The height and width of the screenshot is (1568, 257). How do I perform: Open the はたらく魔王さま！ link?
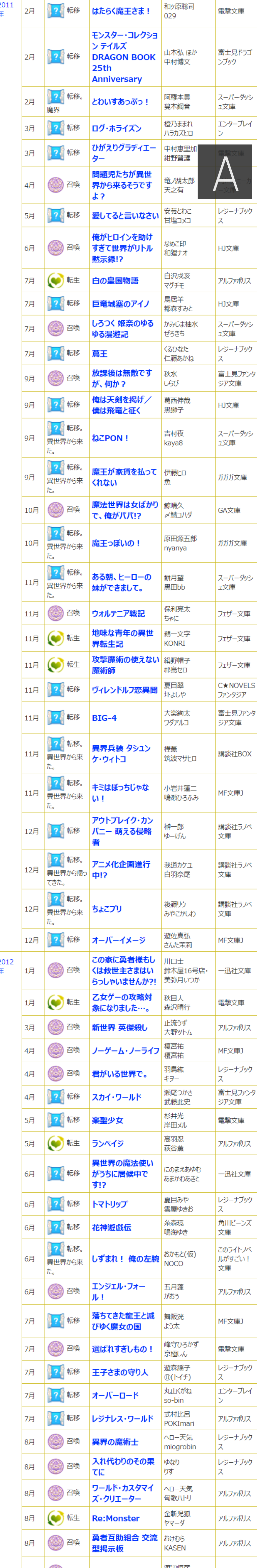[120, 11]
